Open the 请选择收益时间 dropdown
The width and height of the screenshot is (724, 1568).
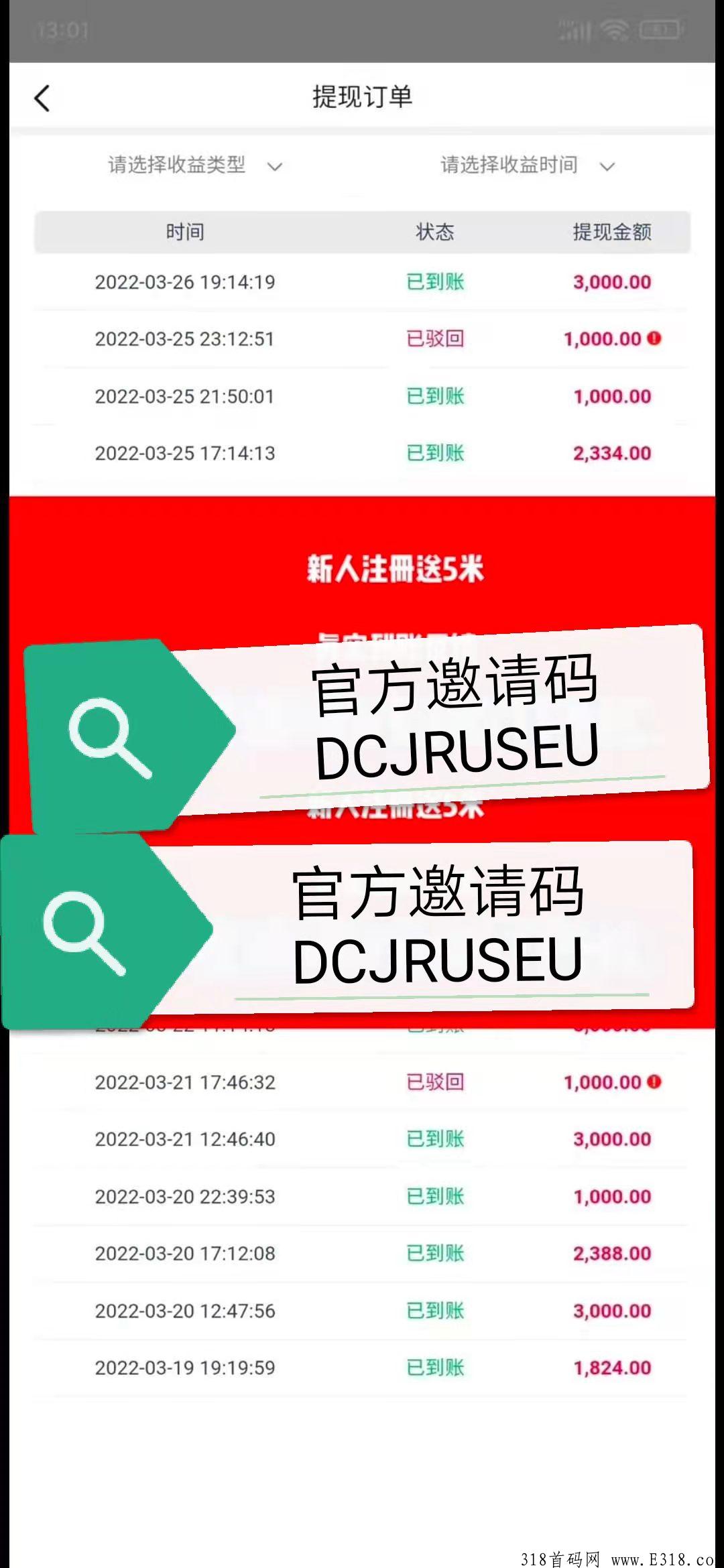pyautogui.click(x=509, y=166)
